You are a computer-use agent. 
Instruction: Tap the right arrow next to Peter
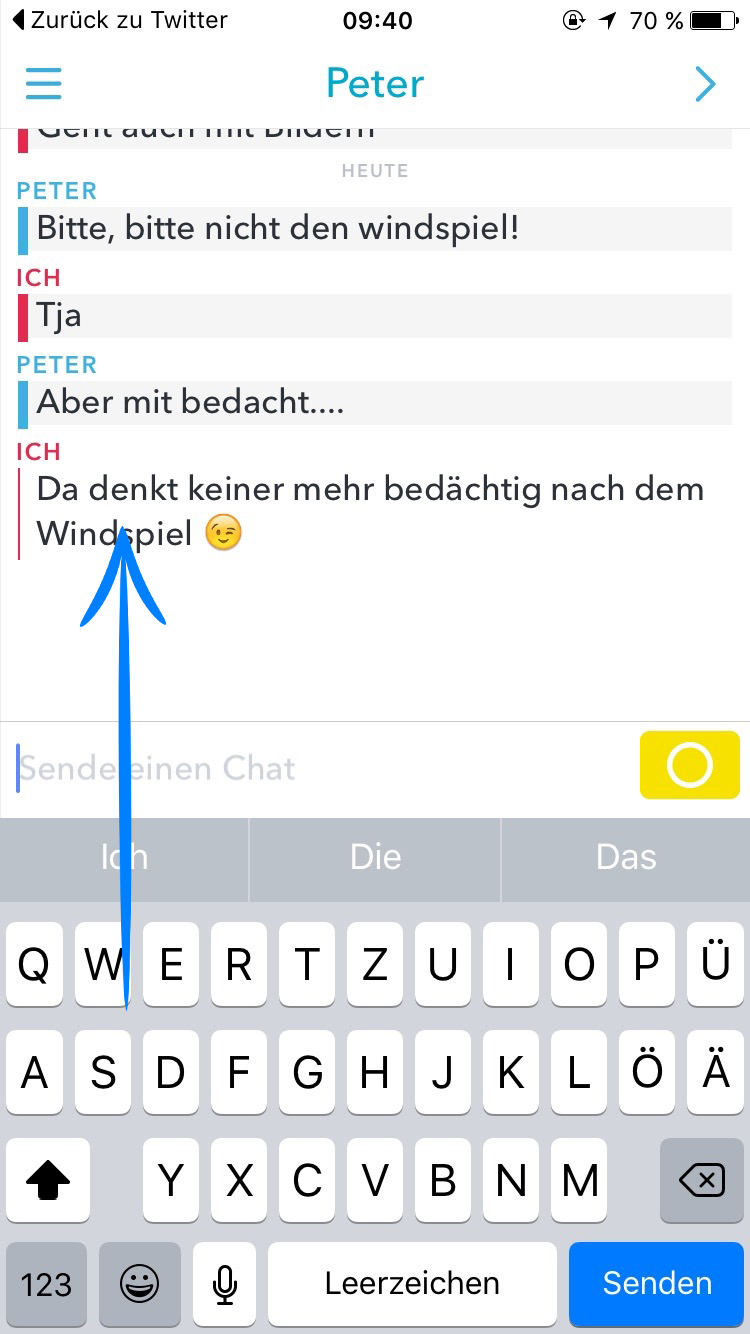[705, 85]
